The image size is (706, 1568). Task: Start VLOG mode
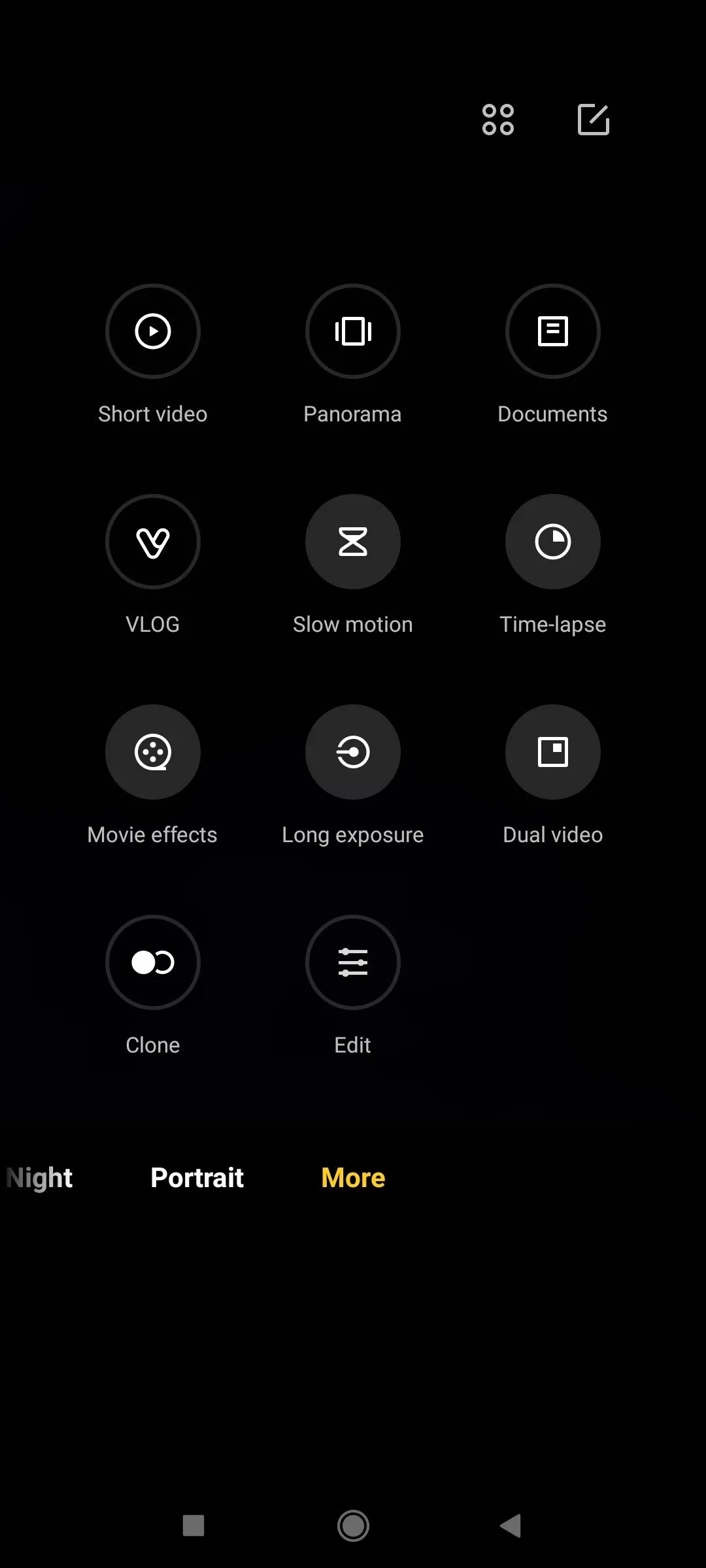tap(153, 542)
